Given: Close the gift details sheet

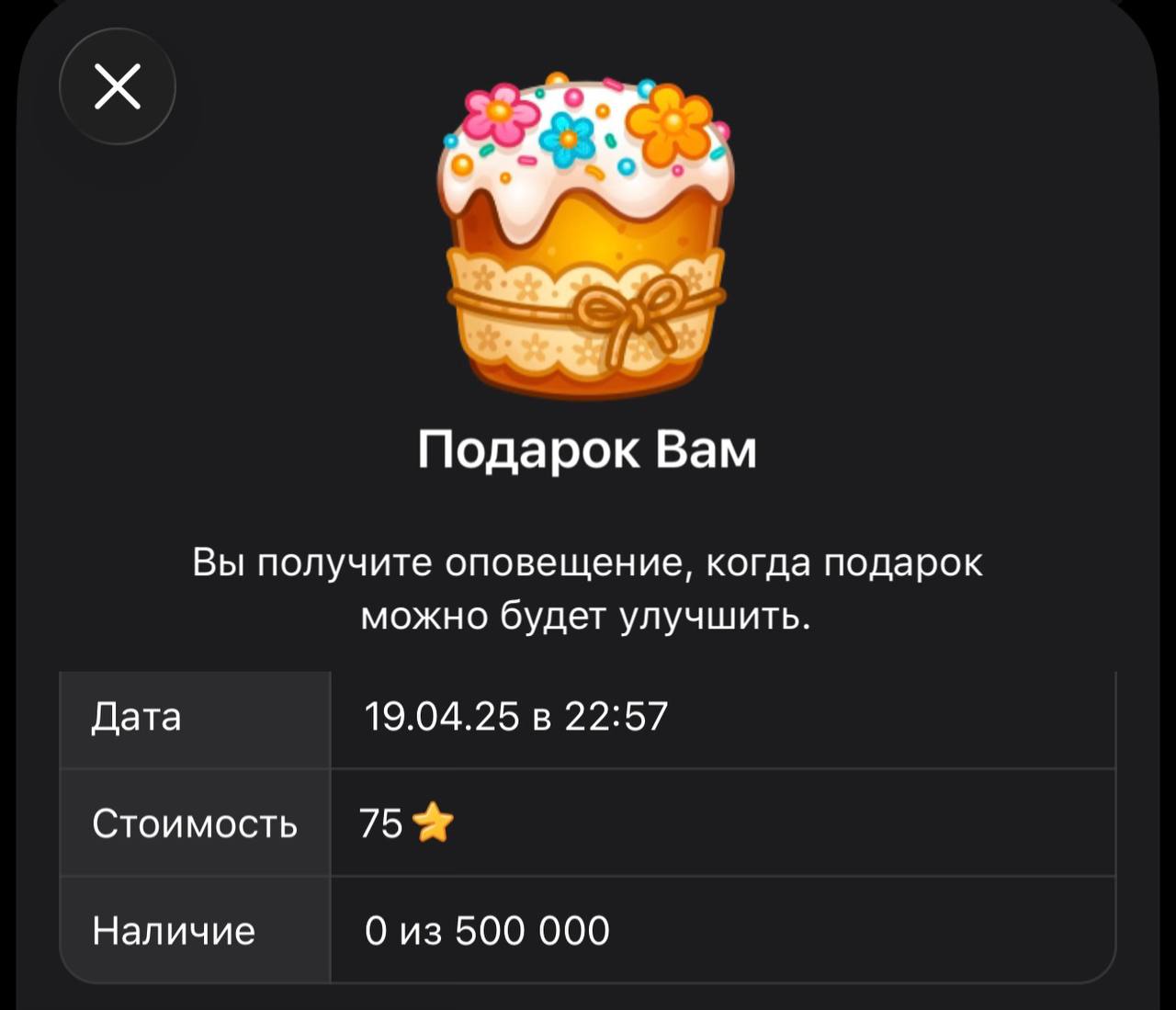Looking at the screenshot, I should pos(117,86).
